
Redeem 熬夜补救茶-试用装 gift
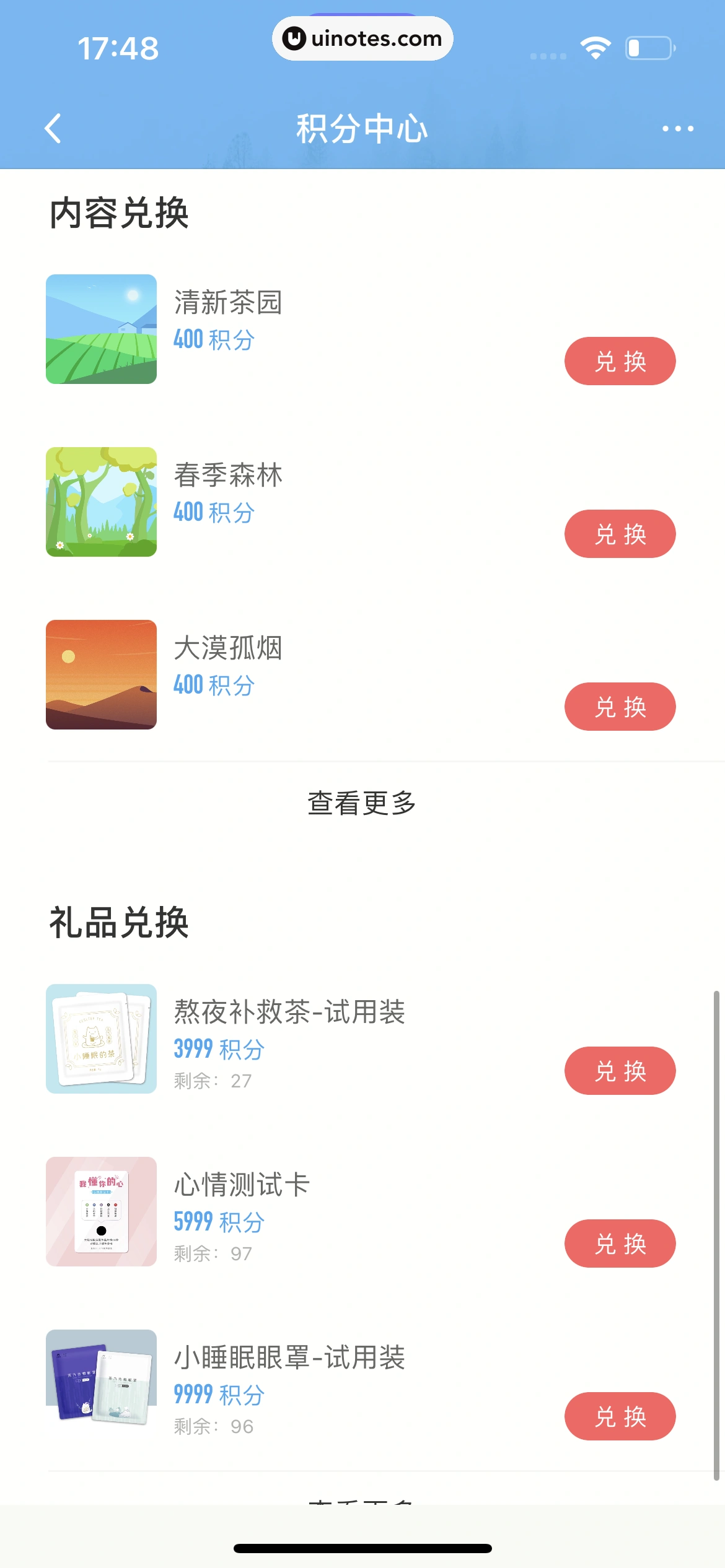[620, 1071]
